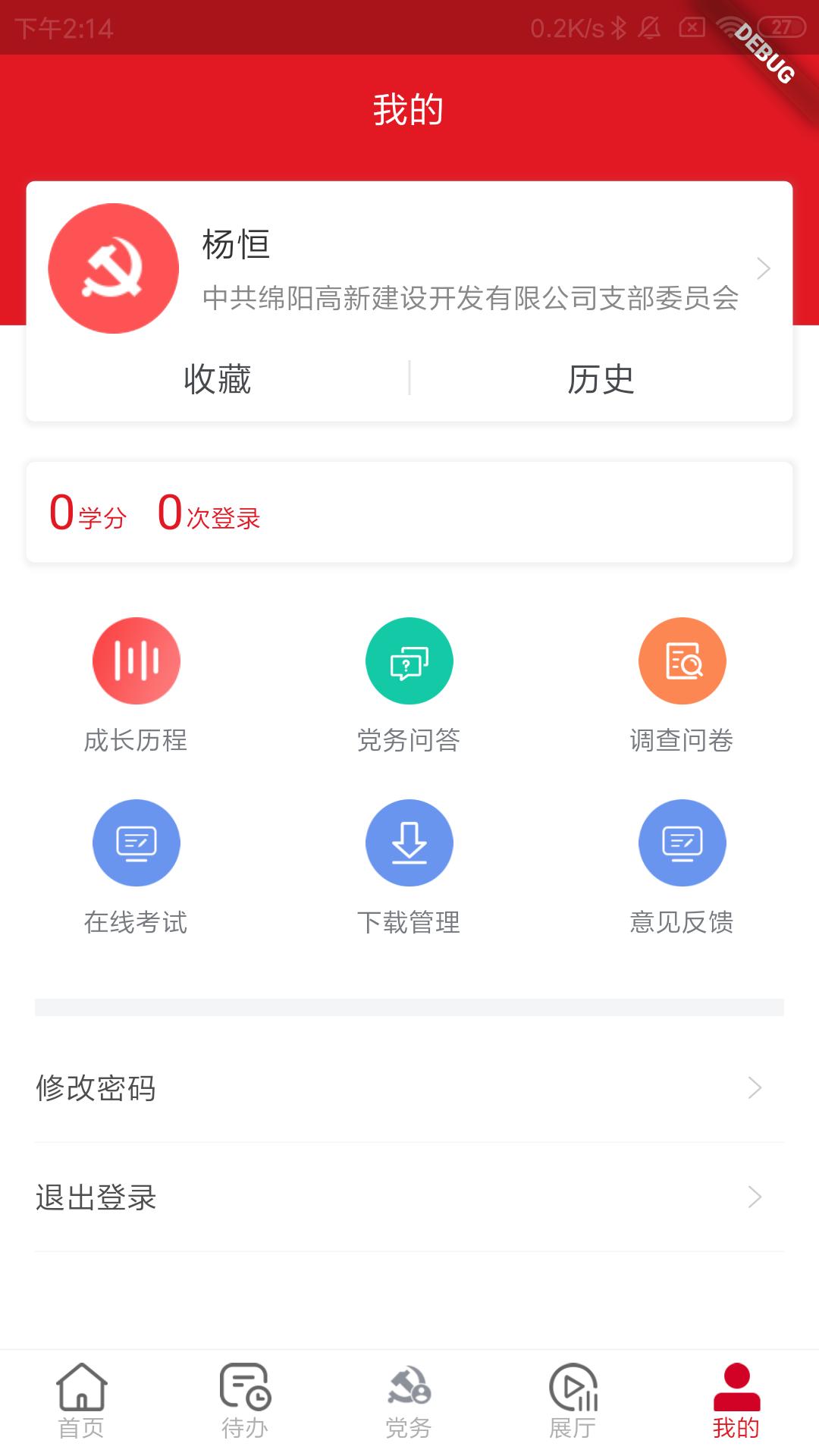
Task: Open the 党务问答 Q&A icon
Action: (x=409, y=660)
